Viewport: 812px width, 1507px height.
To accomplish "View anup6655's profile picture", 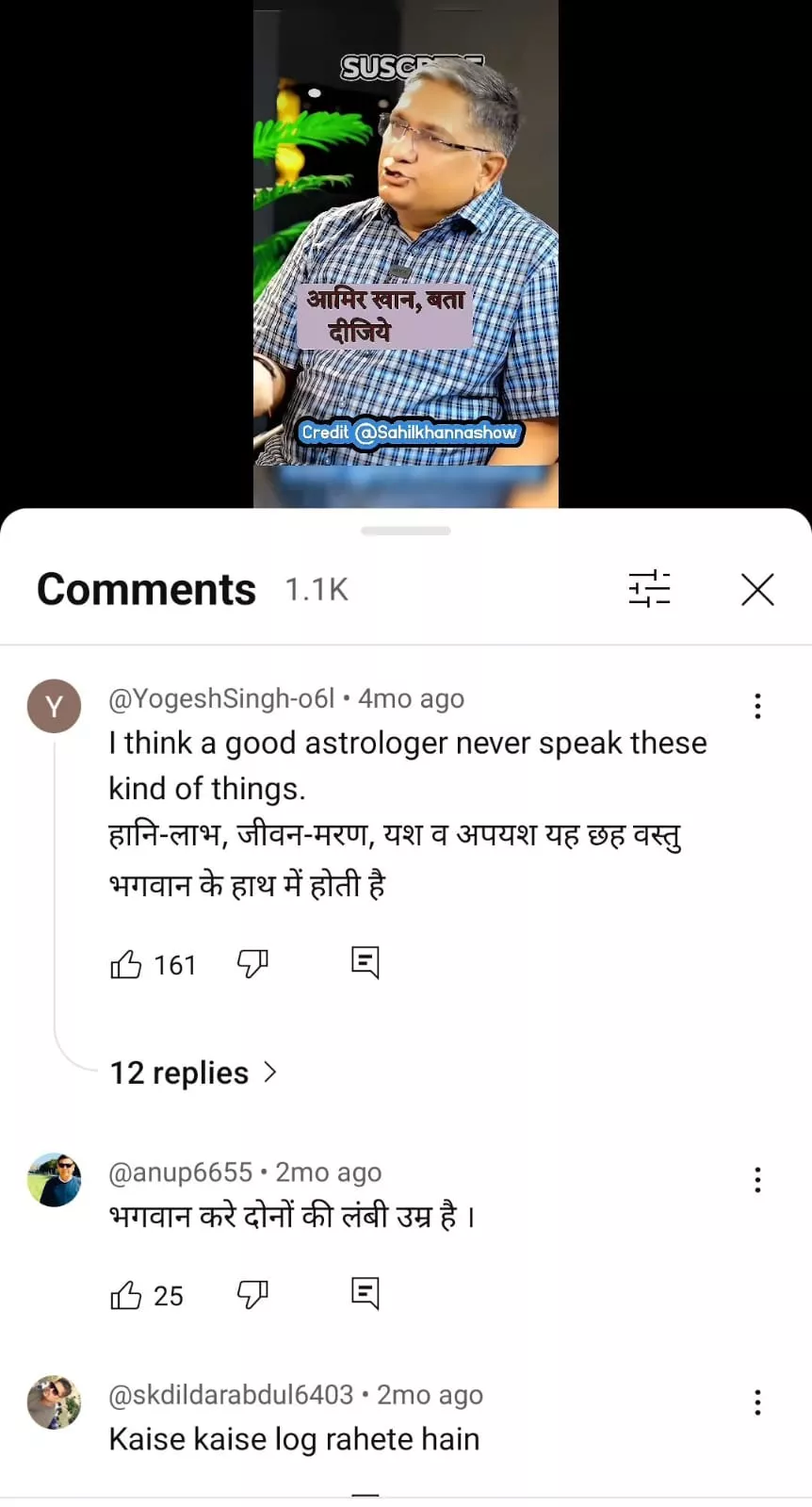I will tap(54, 1179).
